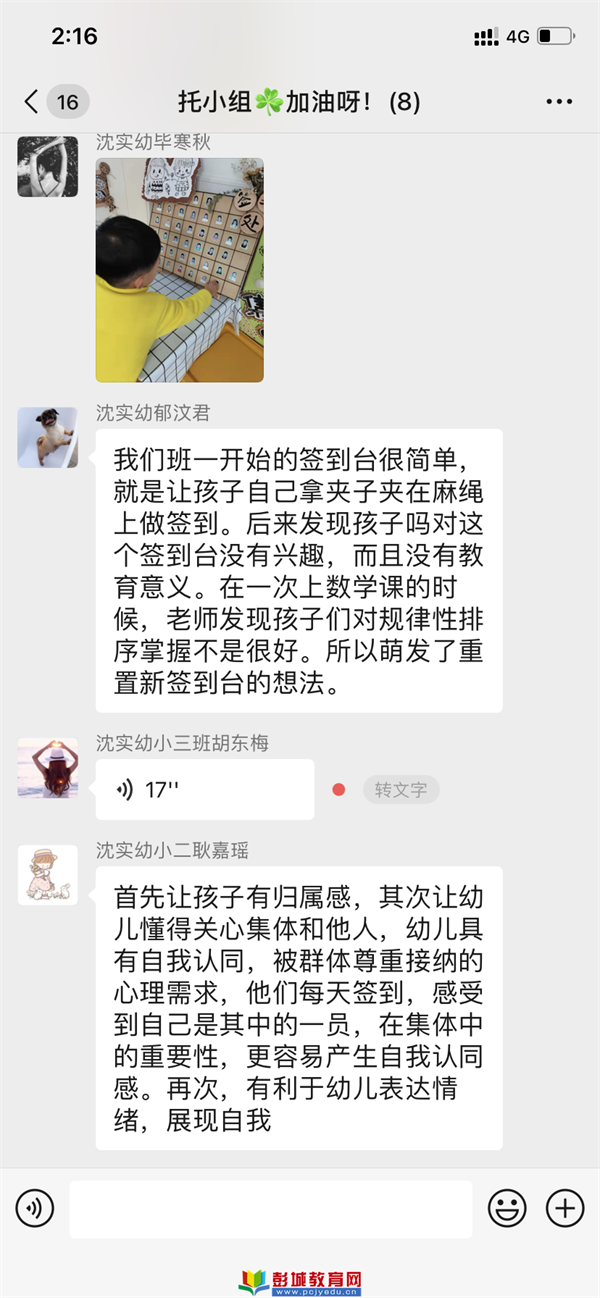Screen dimensions: 600x1298
Task: Open 沈实幼小三班胡东梅's avatar
Action: coord(48,768)
